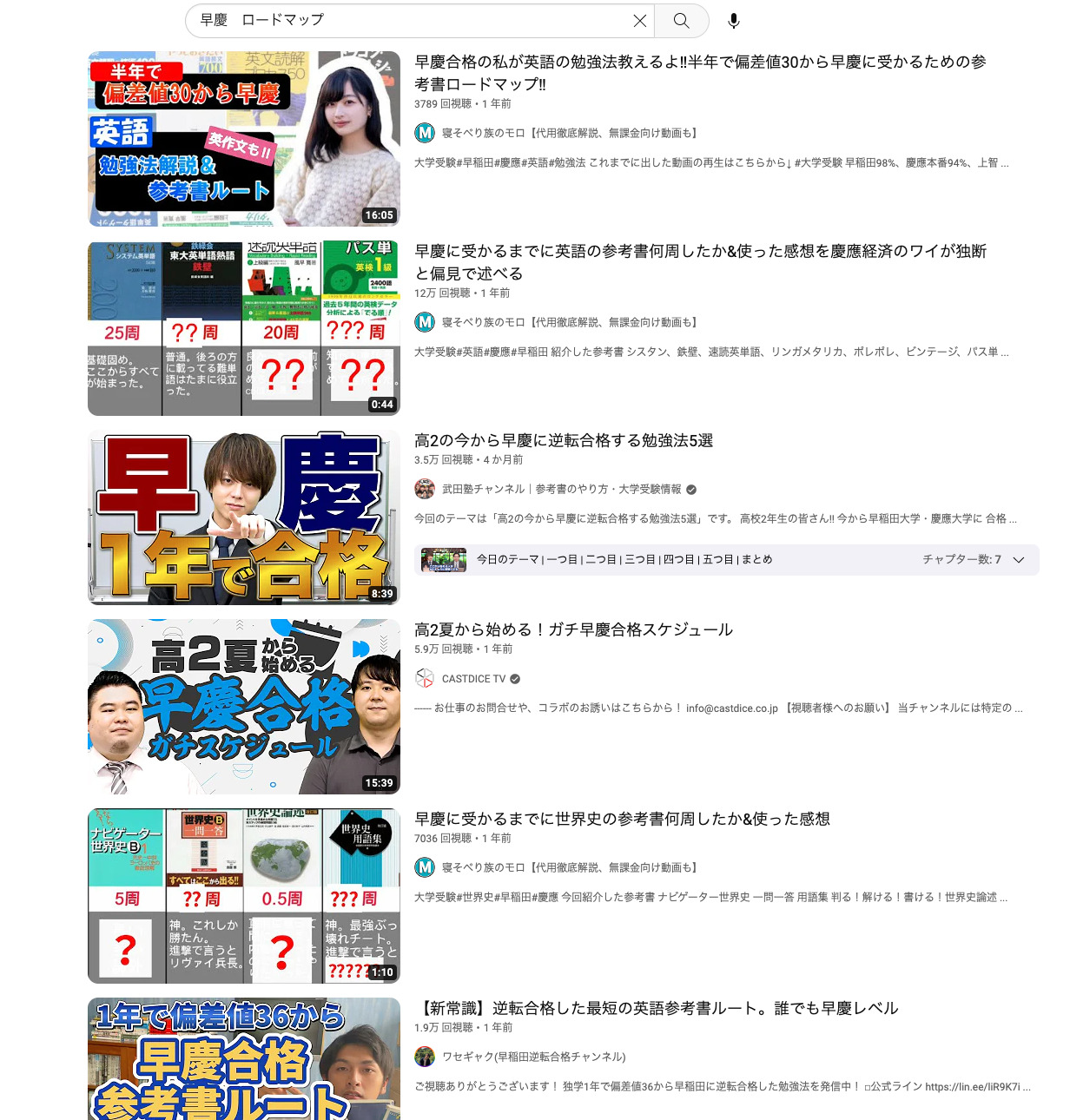Click the 早慶1年で合格 video thumbnail

click(x=243, y=515)
